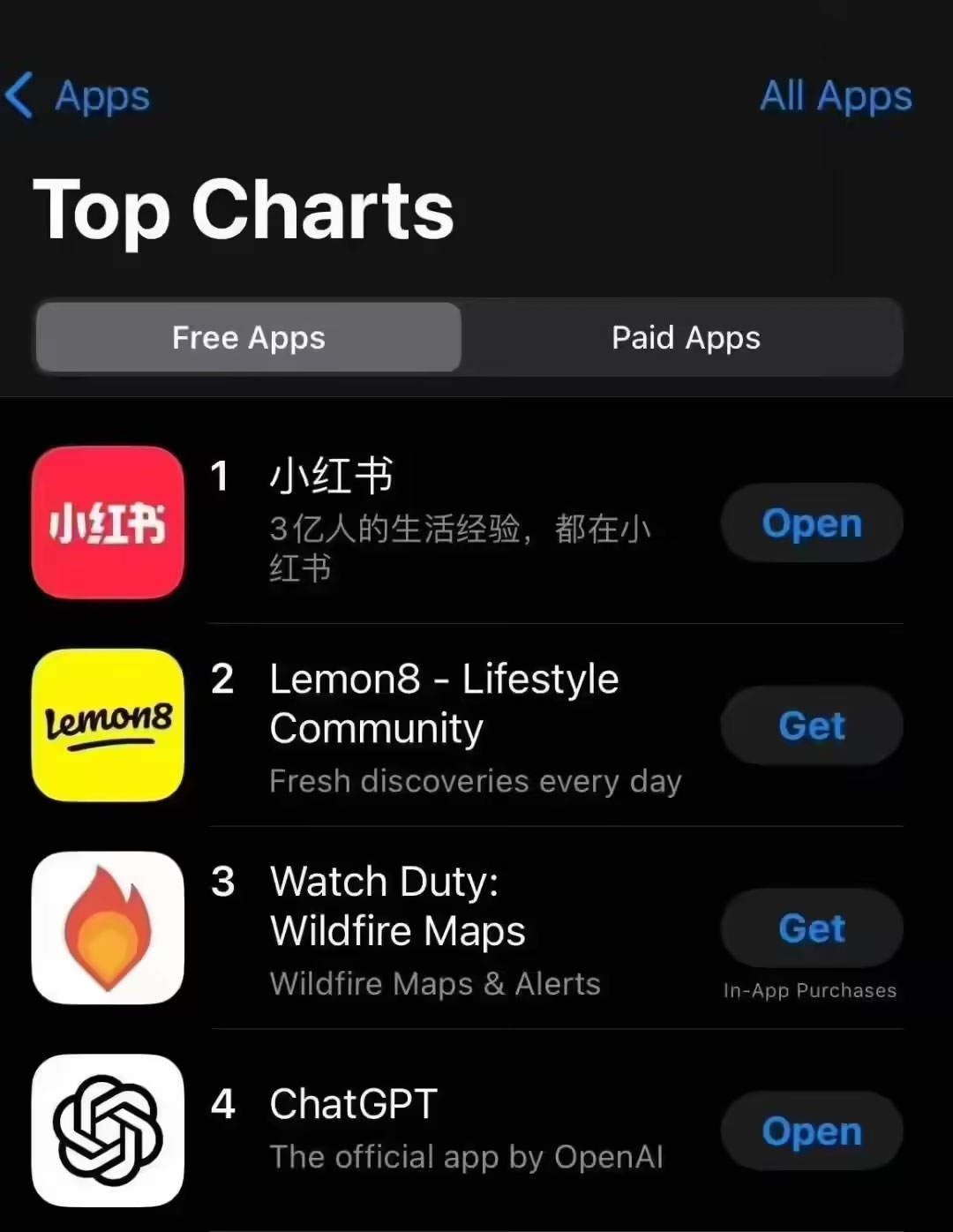View the ChatGPT app listing

click(459, 1130)
